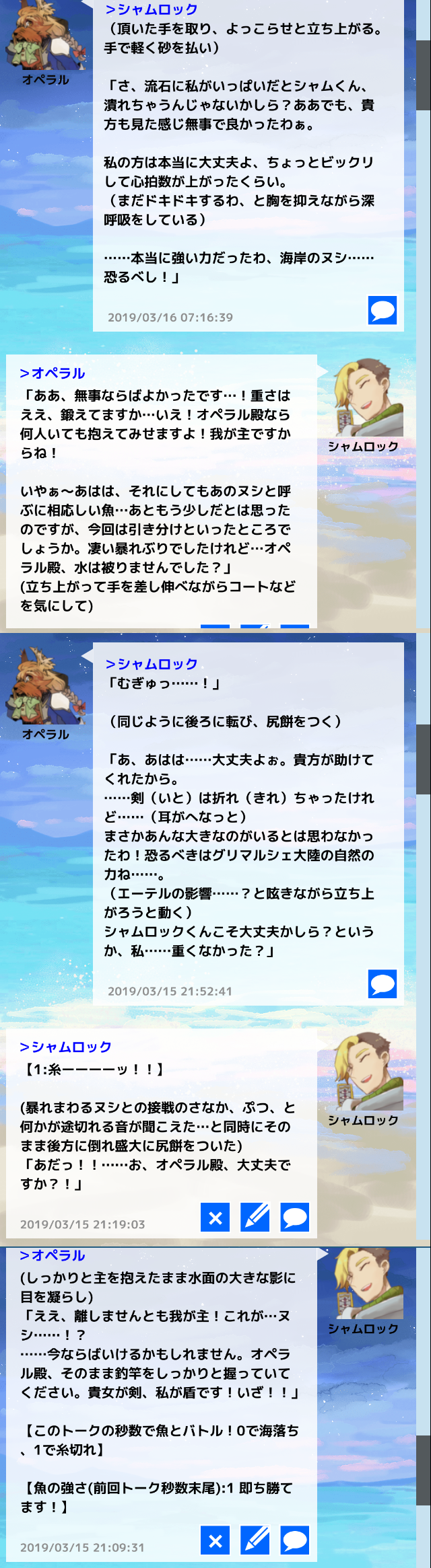
Task: Open the reply bubble on the 21:09:31 message
Action: (295, 1540)
